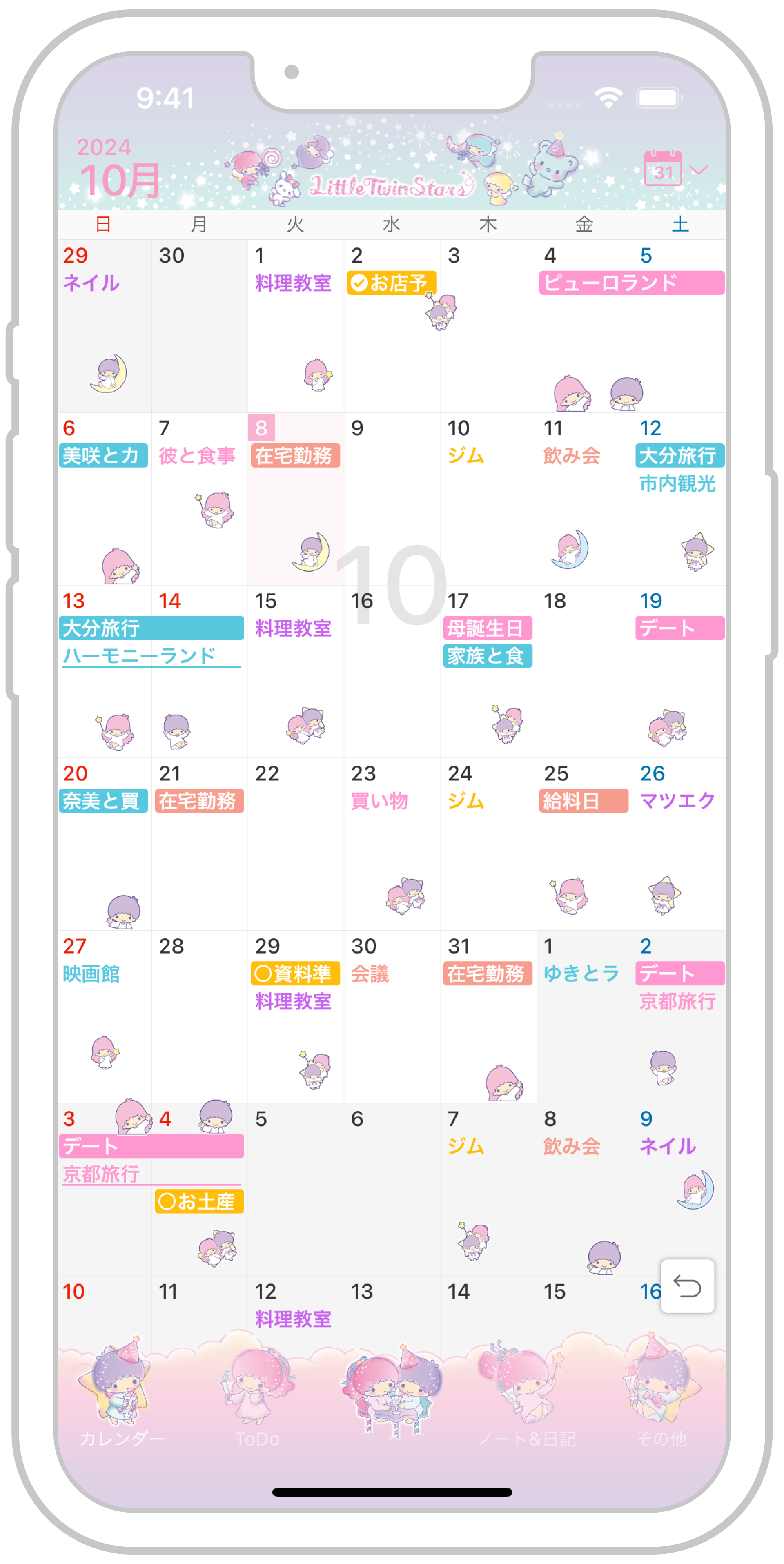This screenshot has width=784, height=1564.
Task: Select October 8 with 在宅勤務
Action: pyautogui.click(x=295, y=498)
